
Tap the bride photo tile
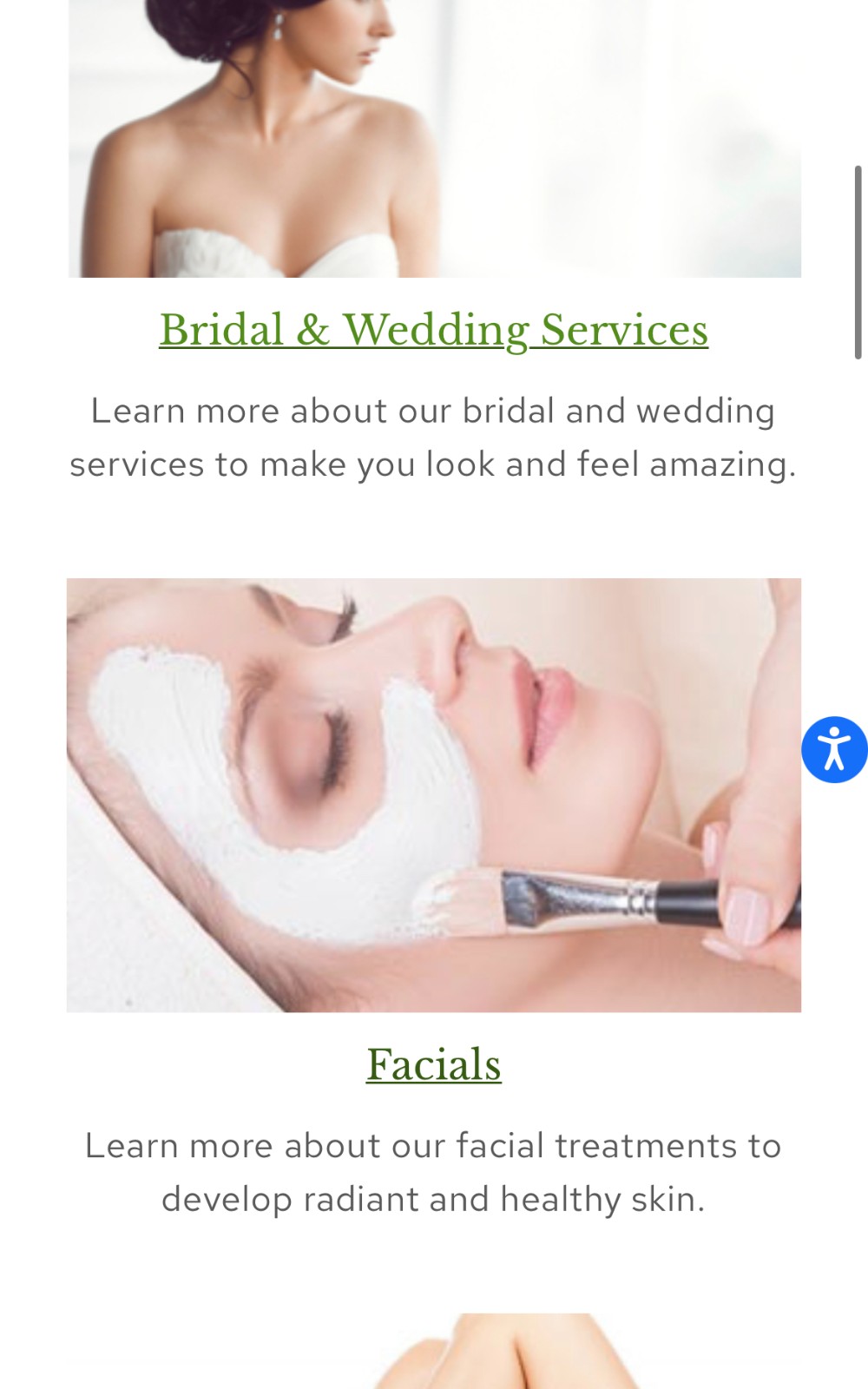point(433,139)
